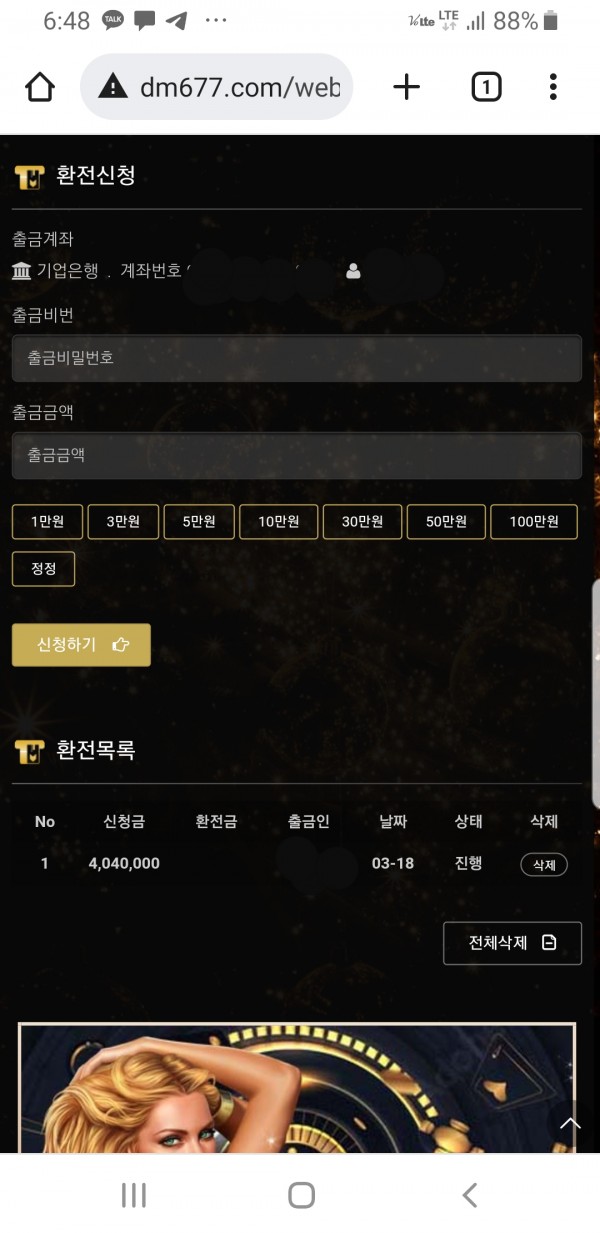Delete the 4,040,000 request with 삭제
600x1233 pixels.
tap(544, 864)
